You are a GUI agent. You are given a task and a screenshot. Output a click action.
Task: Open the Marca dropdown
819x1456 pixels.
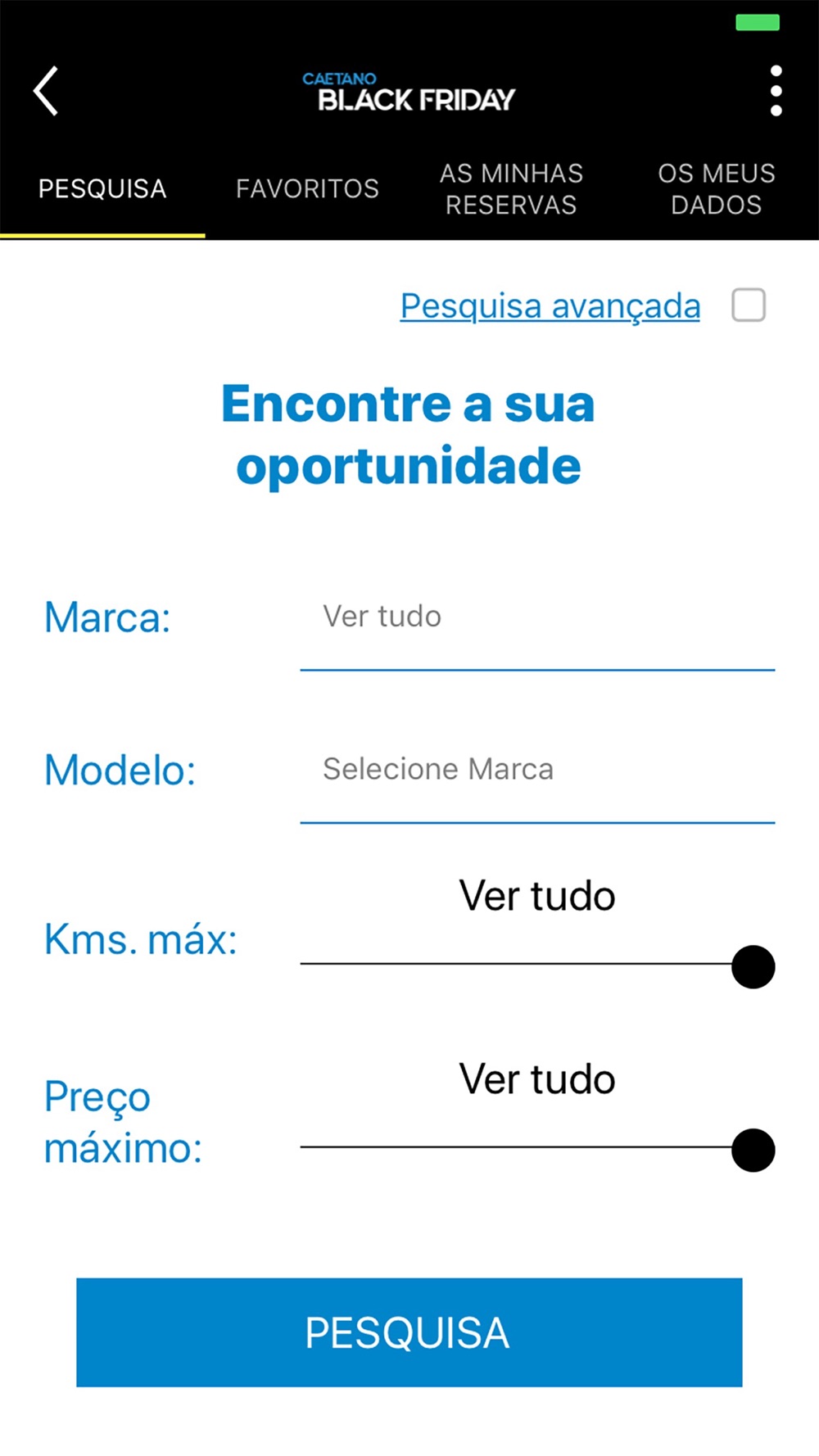click(x=537, y=626)
